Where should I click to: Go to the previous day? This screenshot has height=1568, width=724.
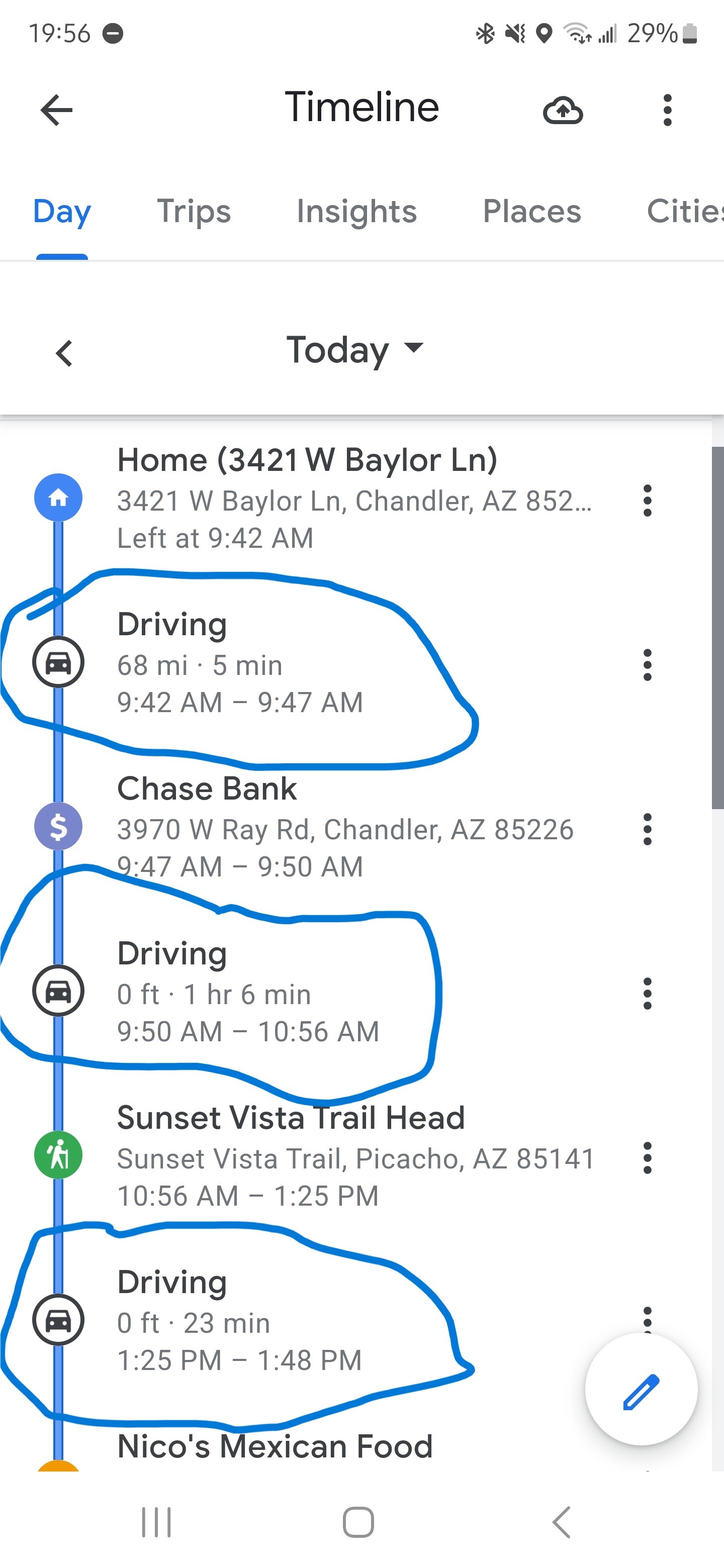tap(64, 353)
